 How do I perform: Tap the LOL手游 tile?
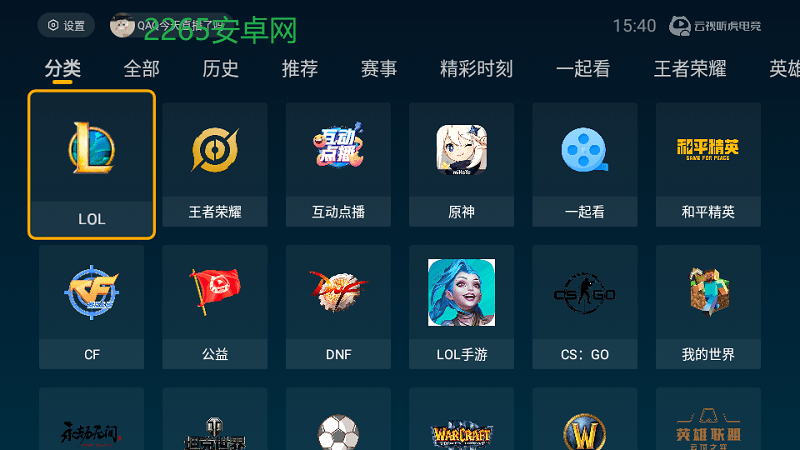click(x=461, y=307)
